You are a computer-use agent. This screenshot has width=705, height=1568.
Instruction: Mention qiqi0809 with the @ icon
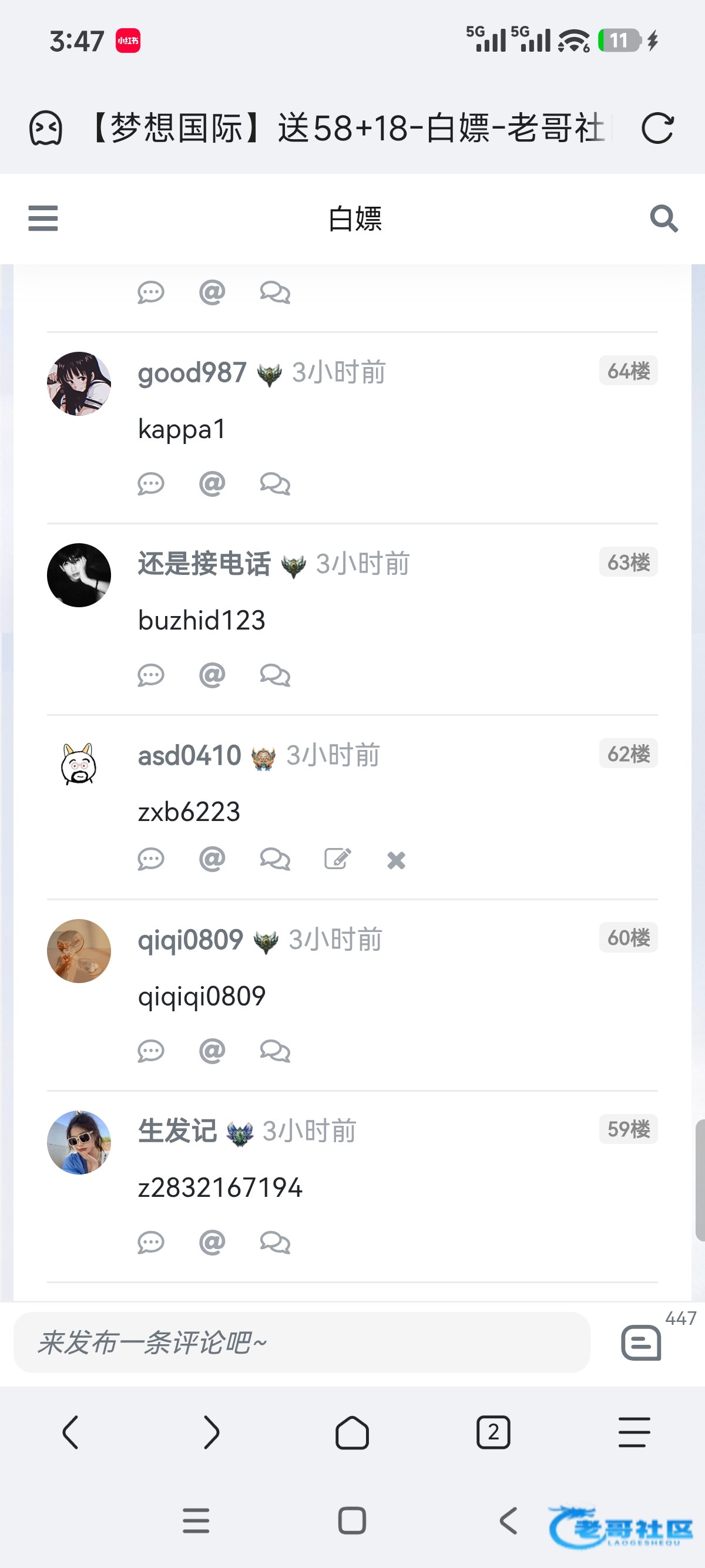[212, 1051]
